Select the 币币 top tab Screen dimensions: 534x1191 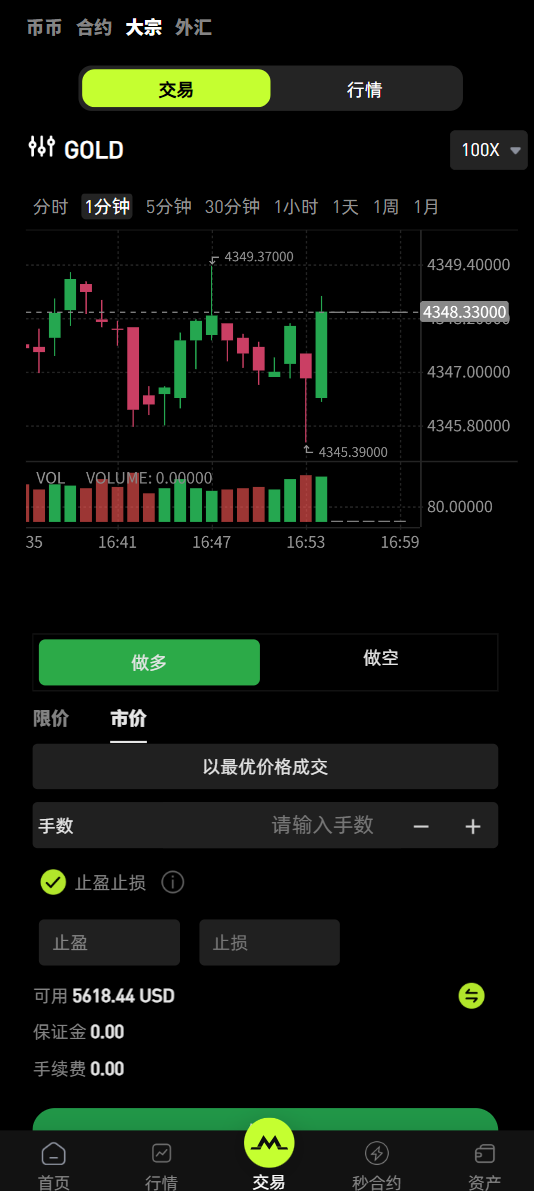(x=44, y=28)
